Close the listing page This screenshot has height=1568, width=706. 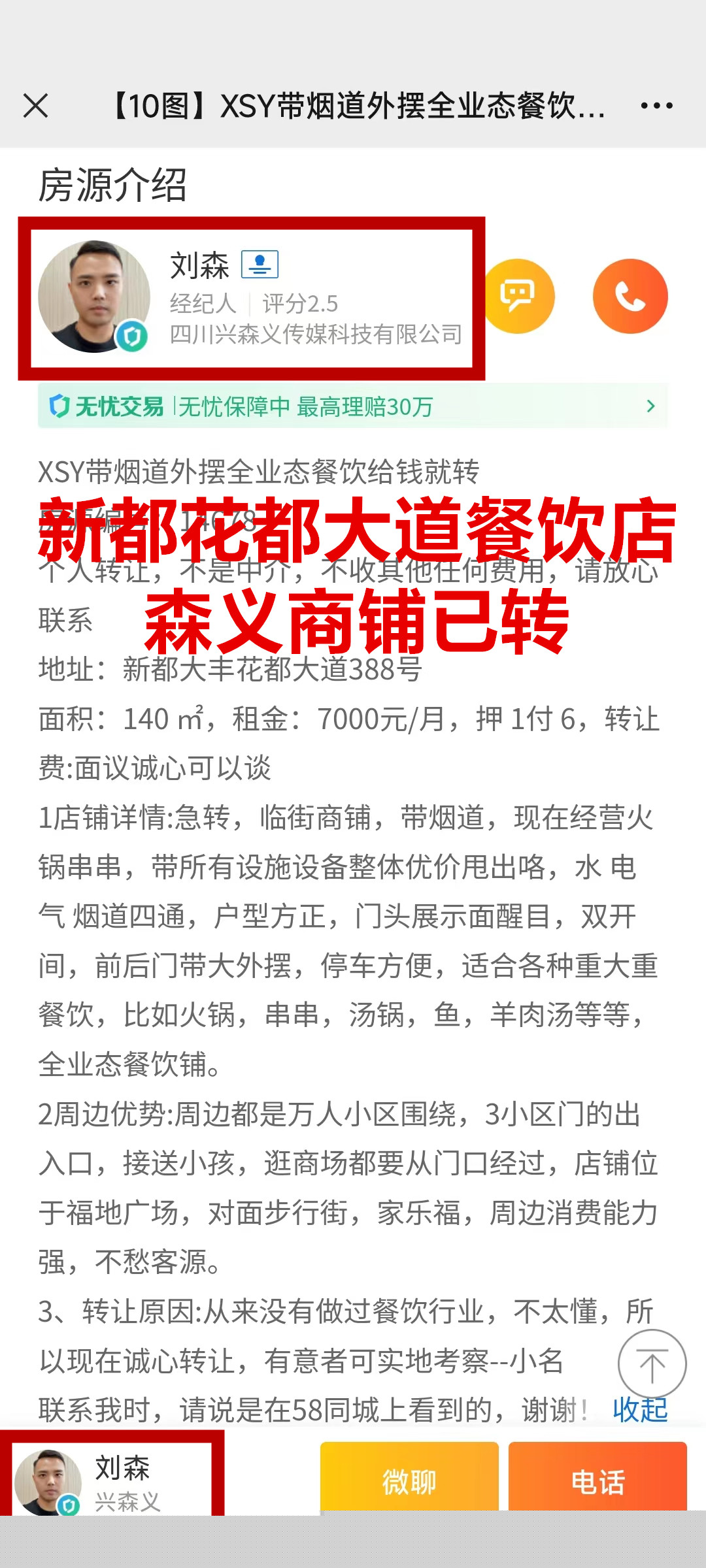(x=35, y=106)
